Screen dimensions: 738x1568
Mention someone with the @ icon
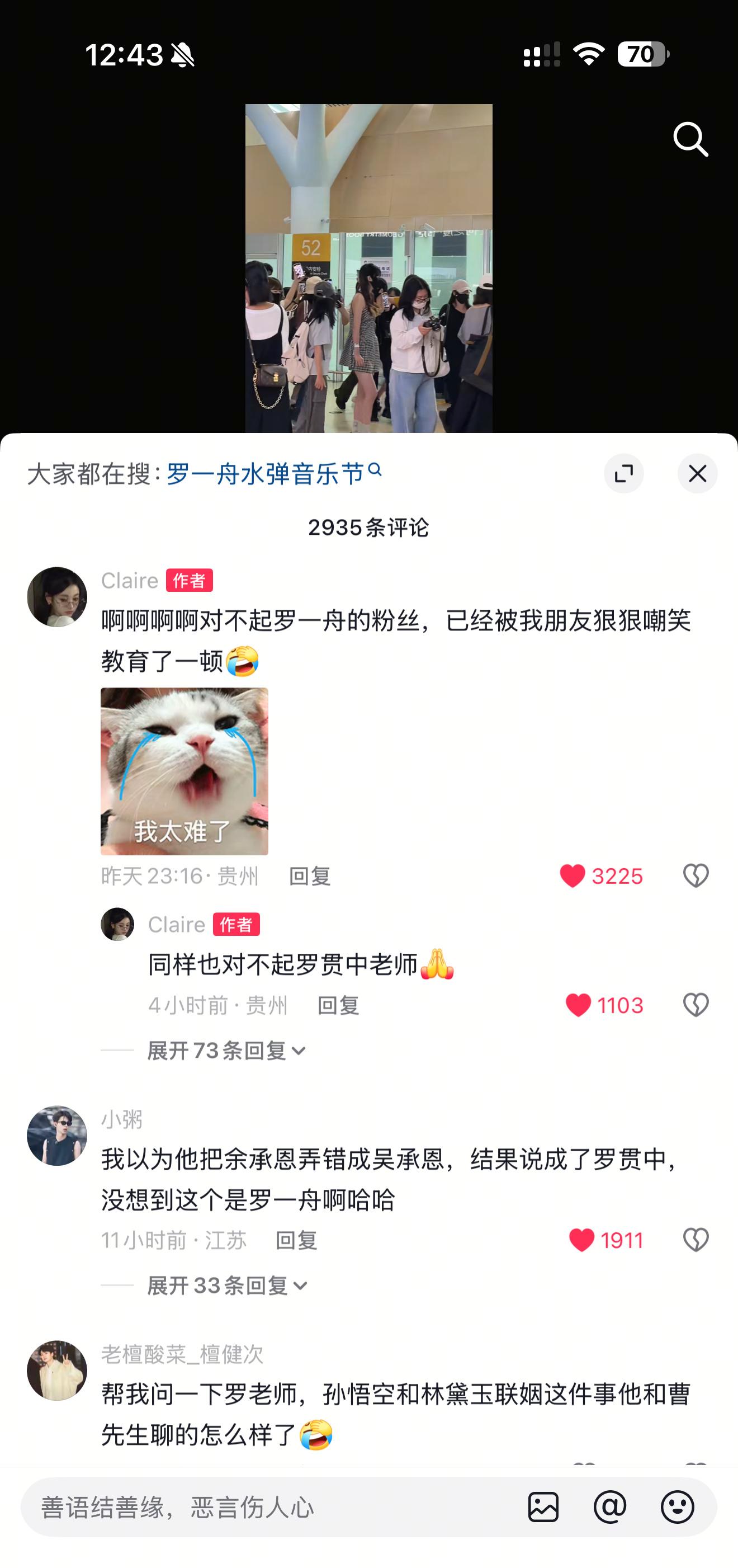click(x=609, y=1507)
